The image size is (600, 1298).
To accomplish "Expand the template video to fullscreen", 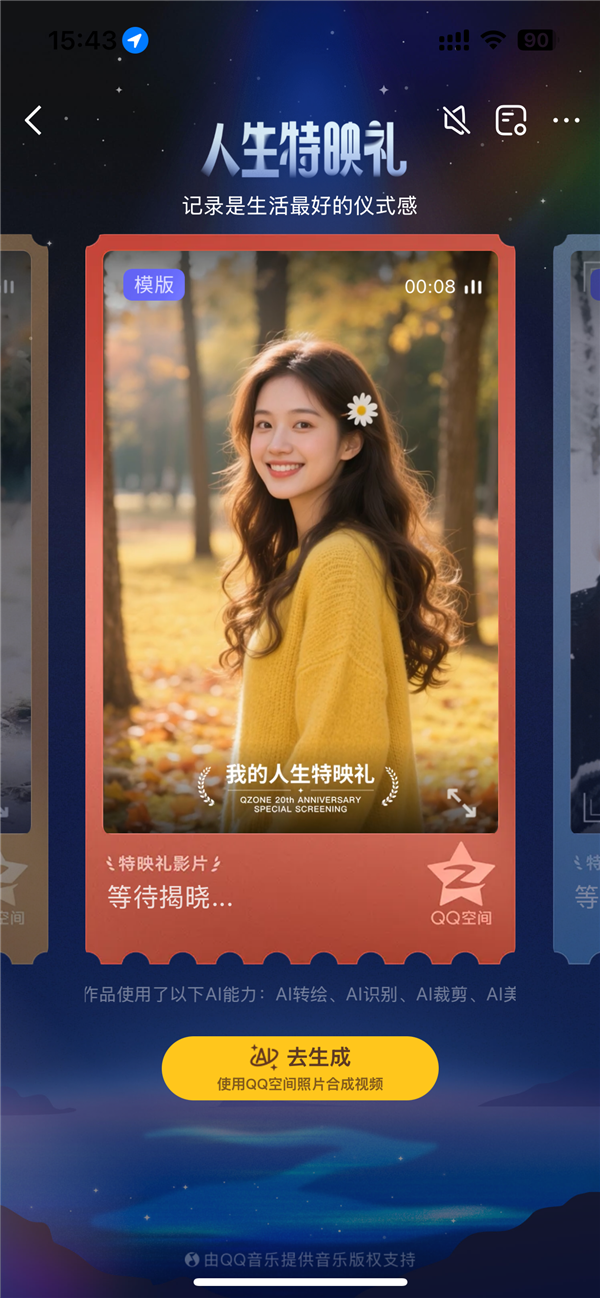I will [x=461, y=802].
